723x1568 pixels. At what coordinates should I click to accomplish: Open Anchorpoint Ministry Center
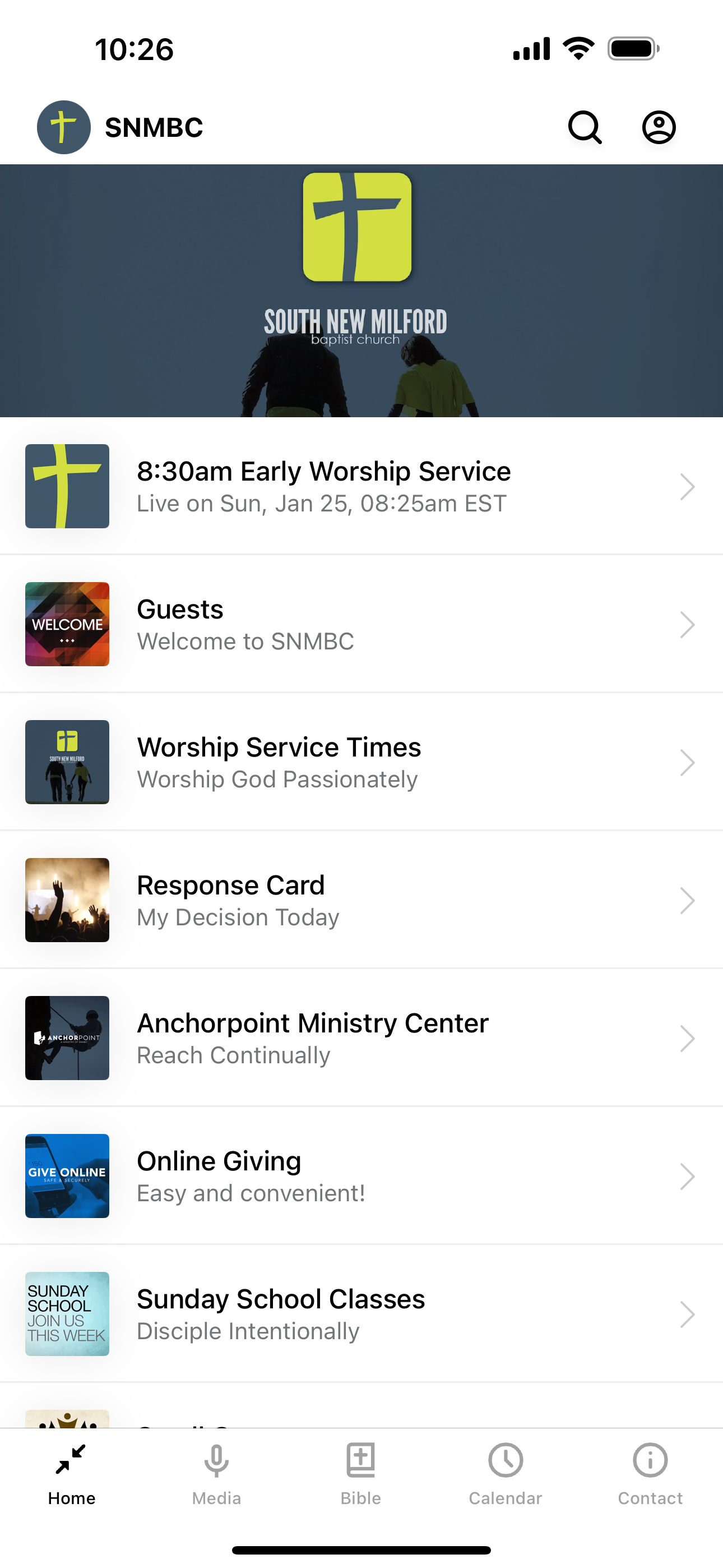click(x=361, y=1039)
